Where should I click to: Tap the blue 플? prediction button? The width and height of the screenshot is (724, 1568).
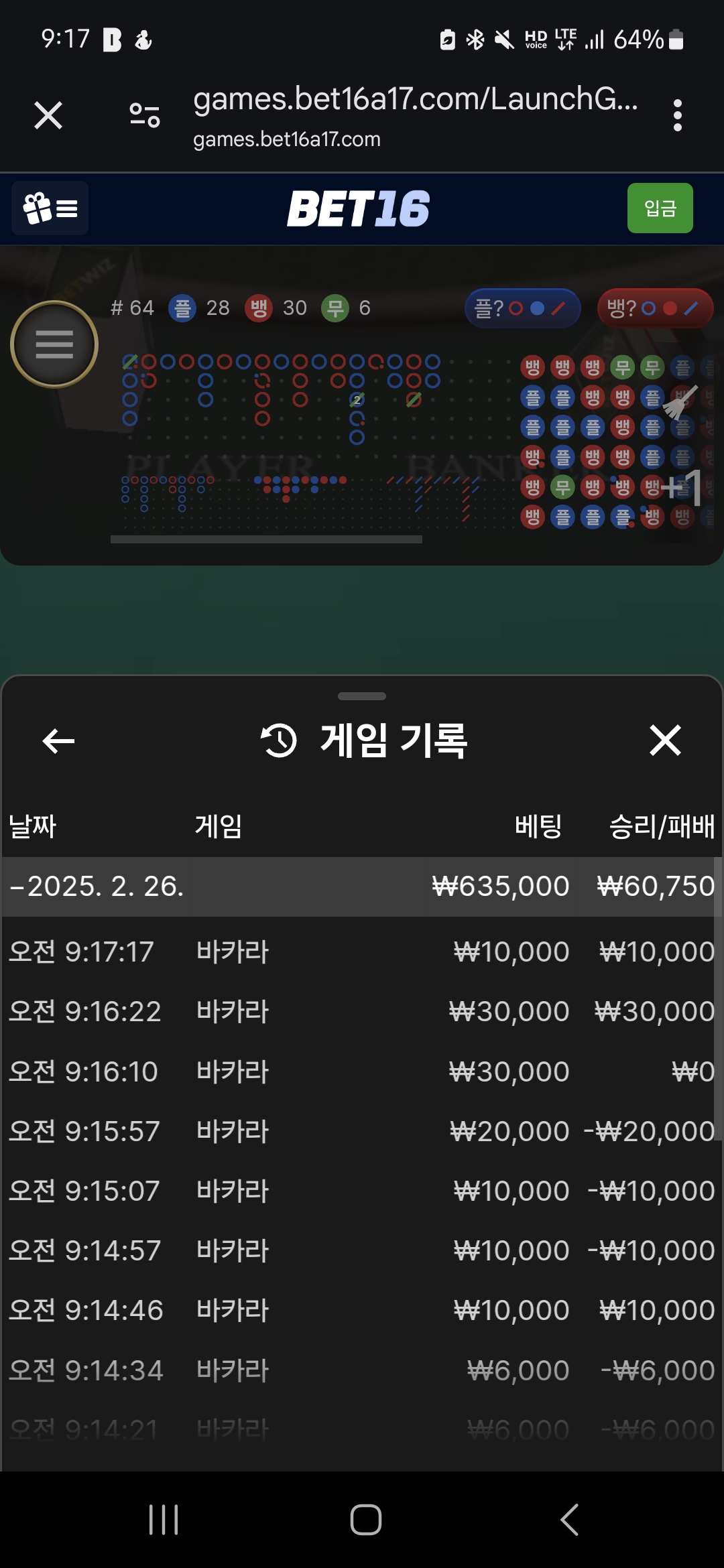[522, 308]
